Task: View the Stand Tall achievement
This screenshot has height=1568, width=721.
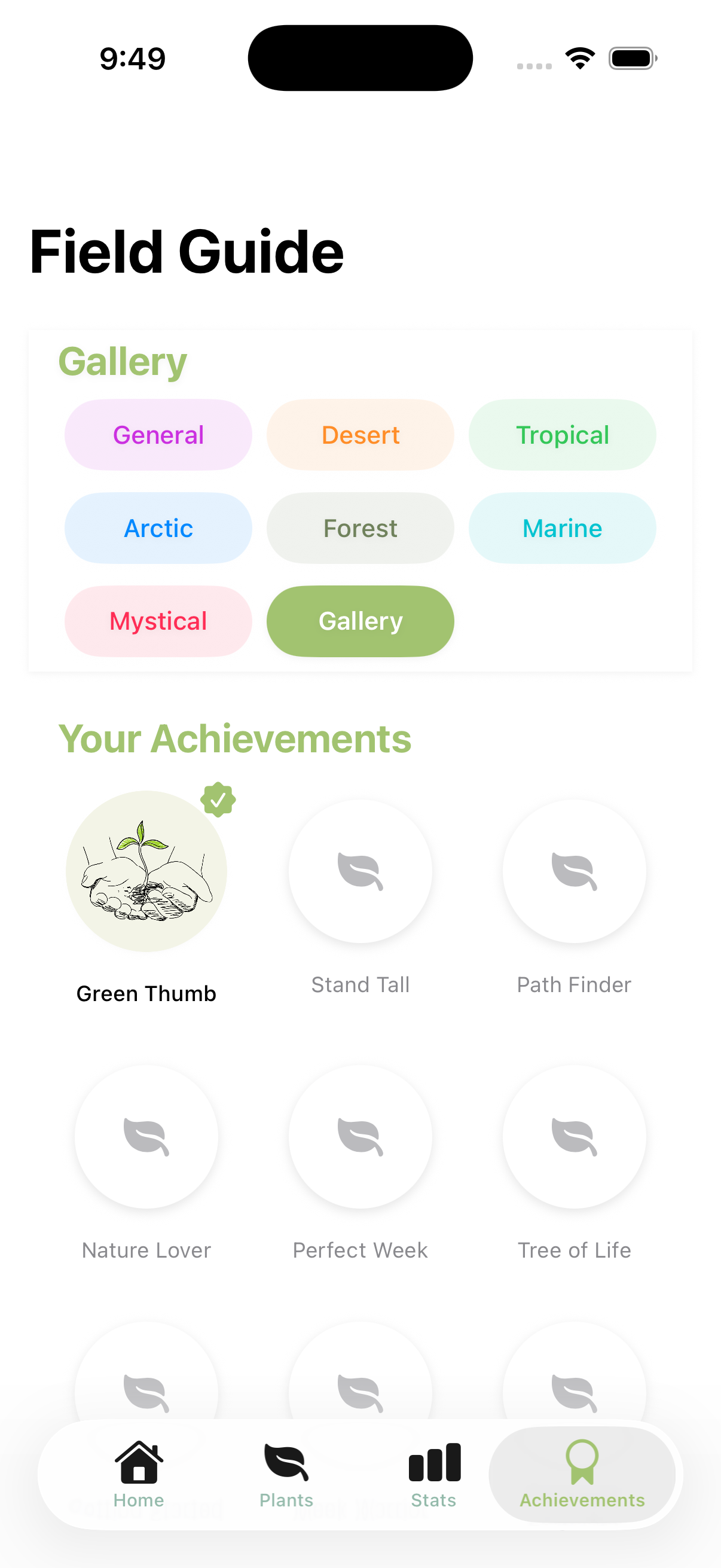Action: pyautogui.click(x=360, y=871)
